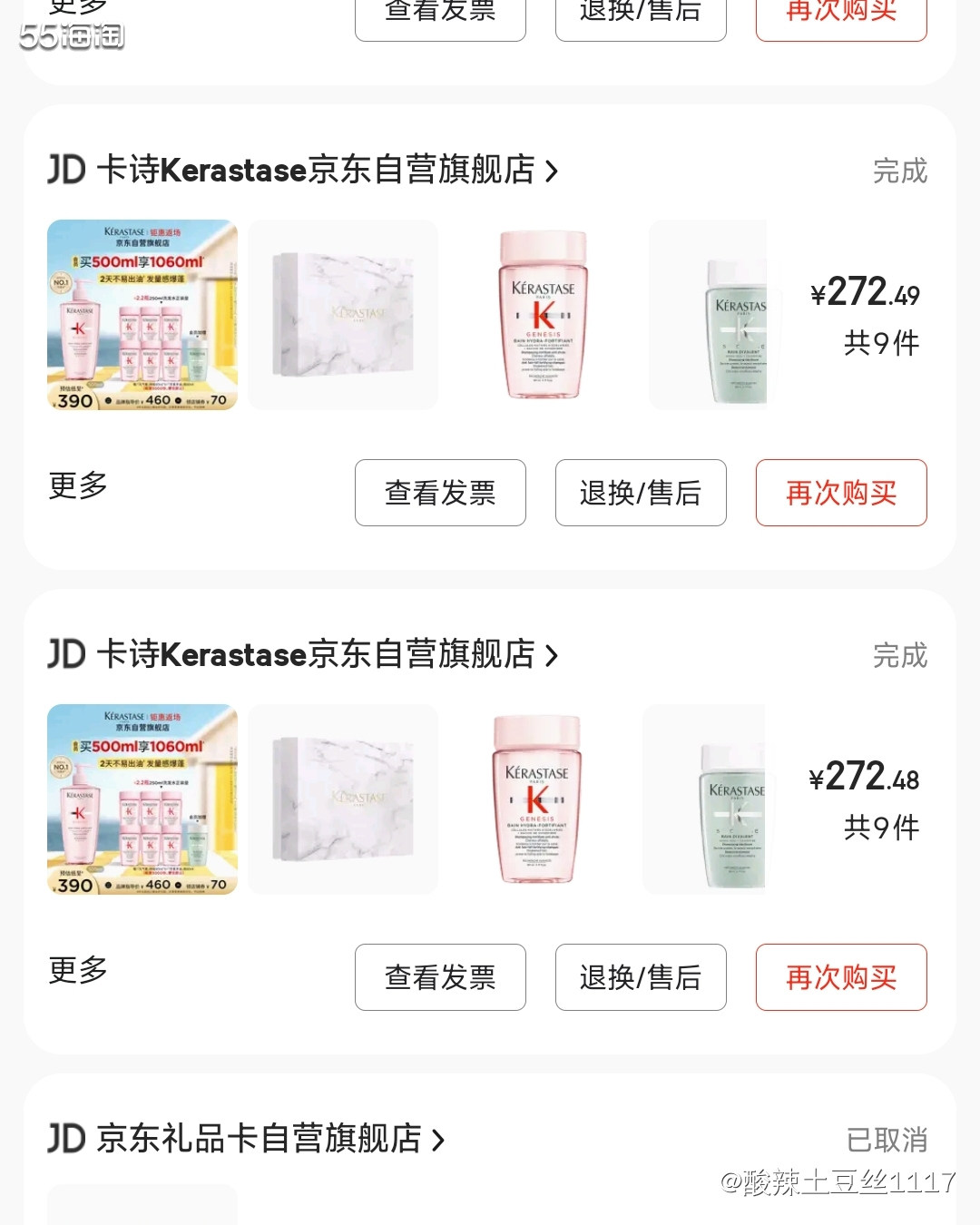Viewport: 980px width, 1225px height.
Task: Click the ¥272.49 order total
Action: [866, 293]
